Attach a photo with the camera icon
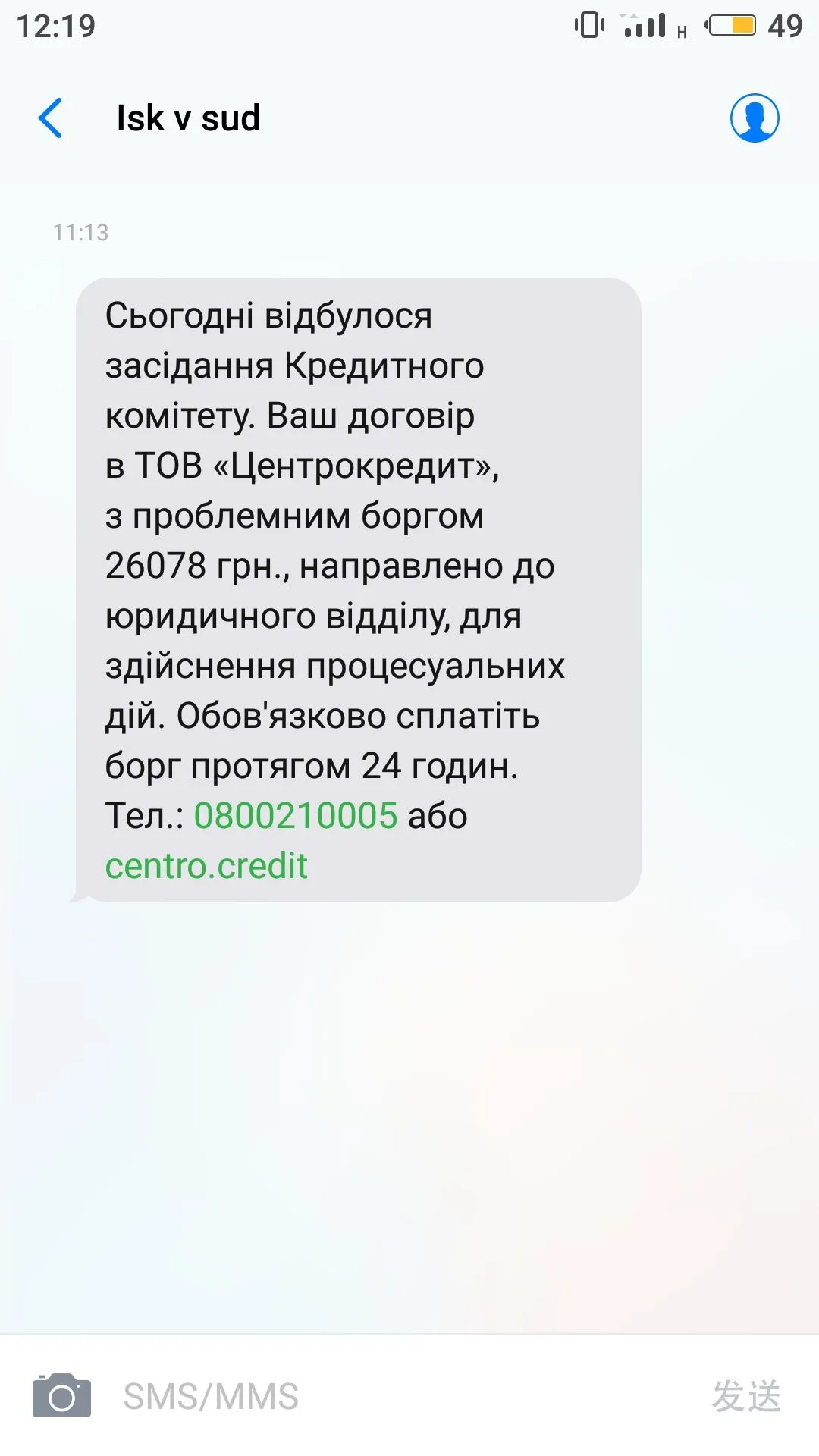 (x=61, y=1396)
